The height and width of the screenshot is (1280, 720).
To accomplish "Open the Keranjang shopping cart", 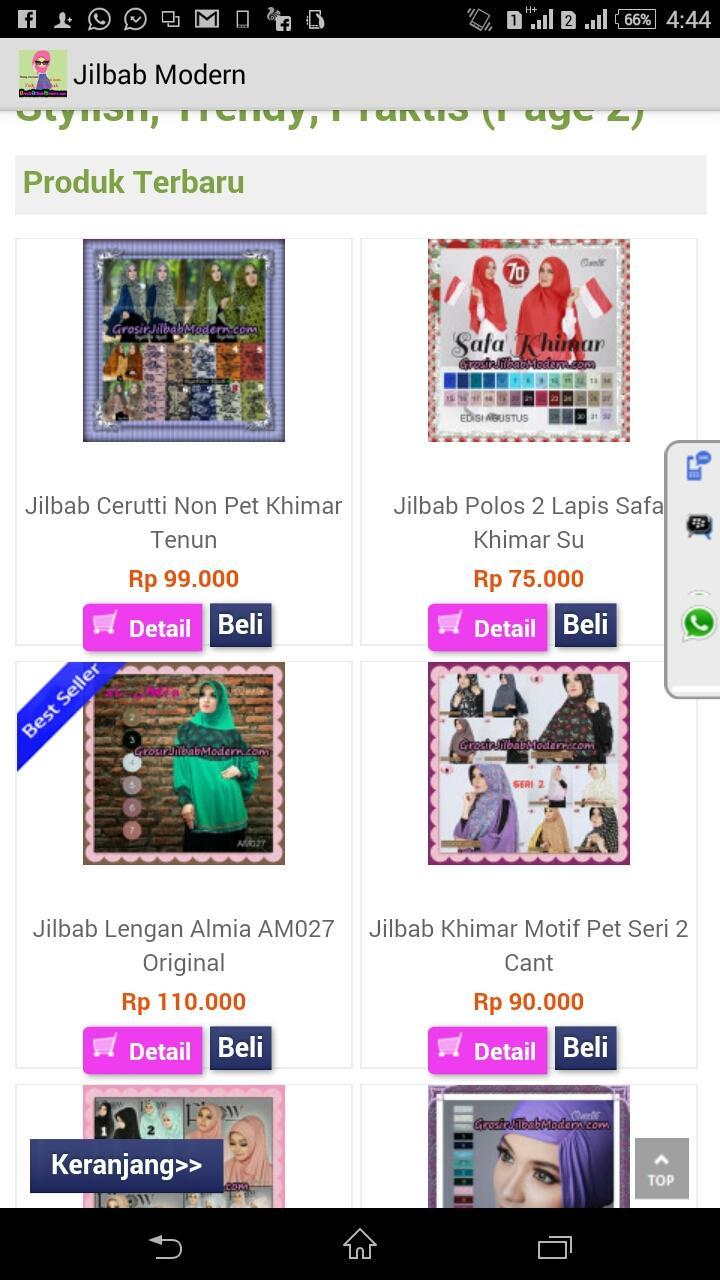I will [126, 1165].
